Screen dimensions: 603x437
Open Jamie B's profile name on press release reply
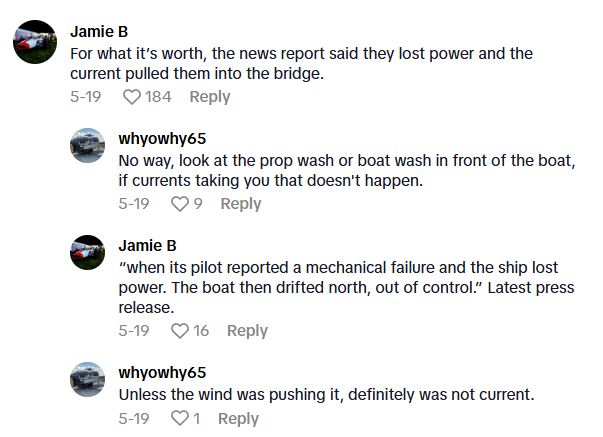[x=147, y=245]
